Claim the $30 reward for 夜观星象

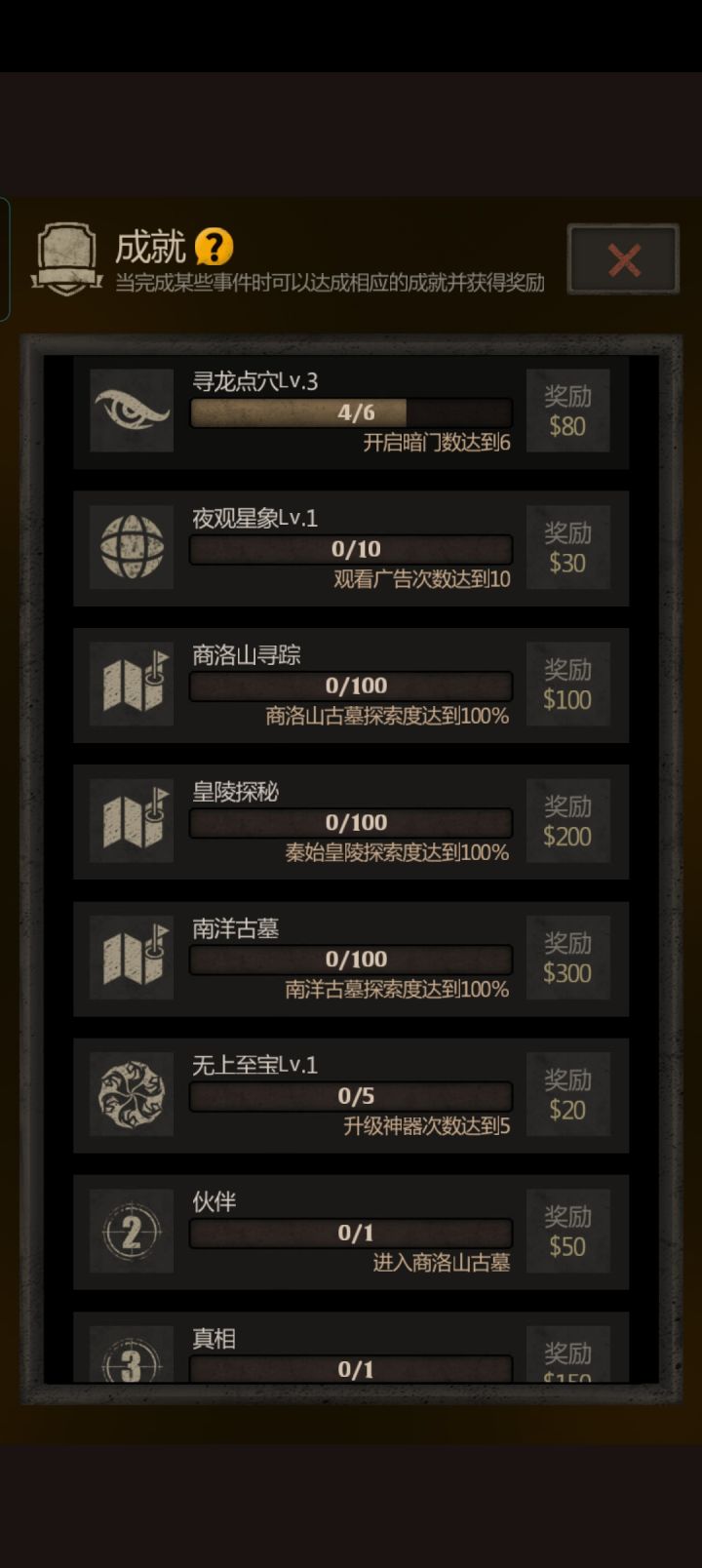(568, 548)
